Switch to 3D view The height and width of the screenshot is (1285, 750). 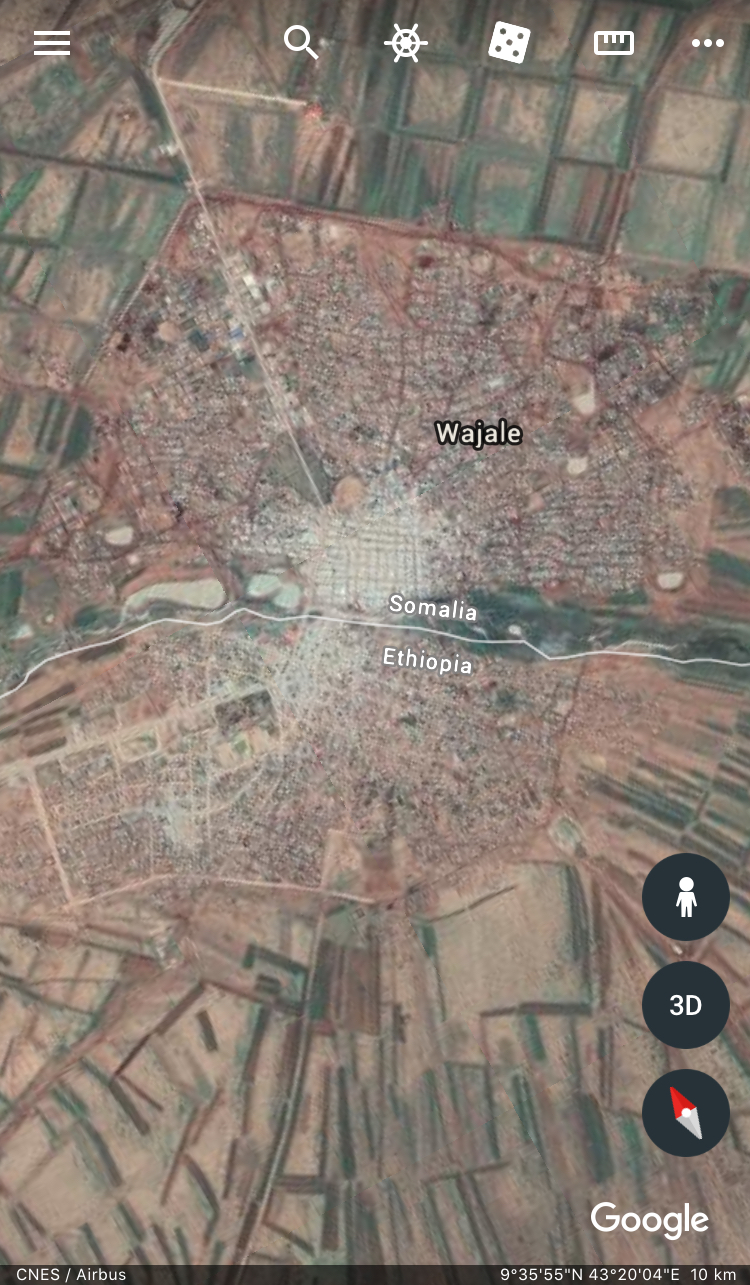686,1005
